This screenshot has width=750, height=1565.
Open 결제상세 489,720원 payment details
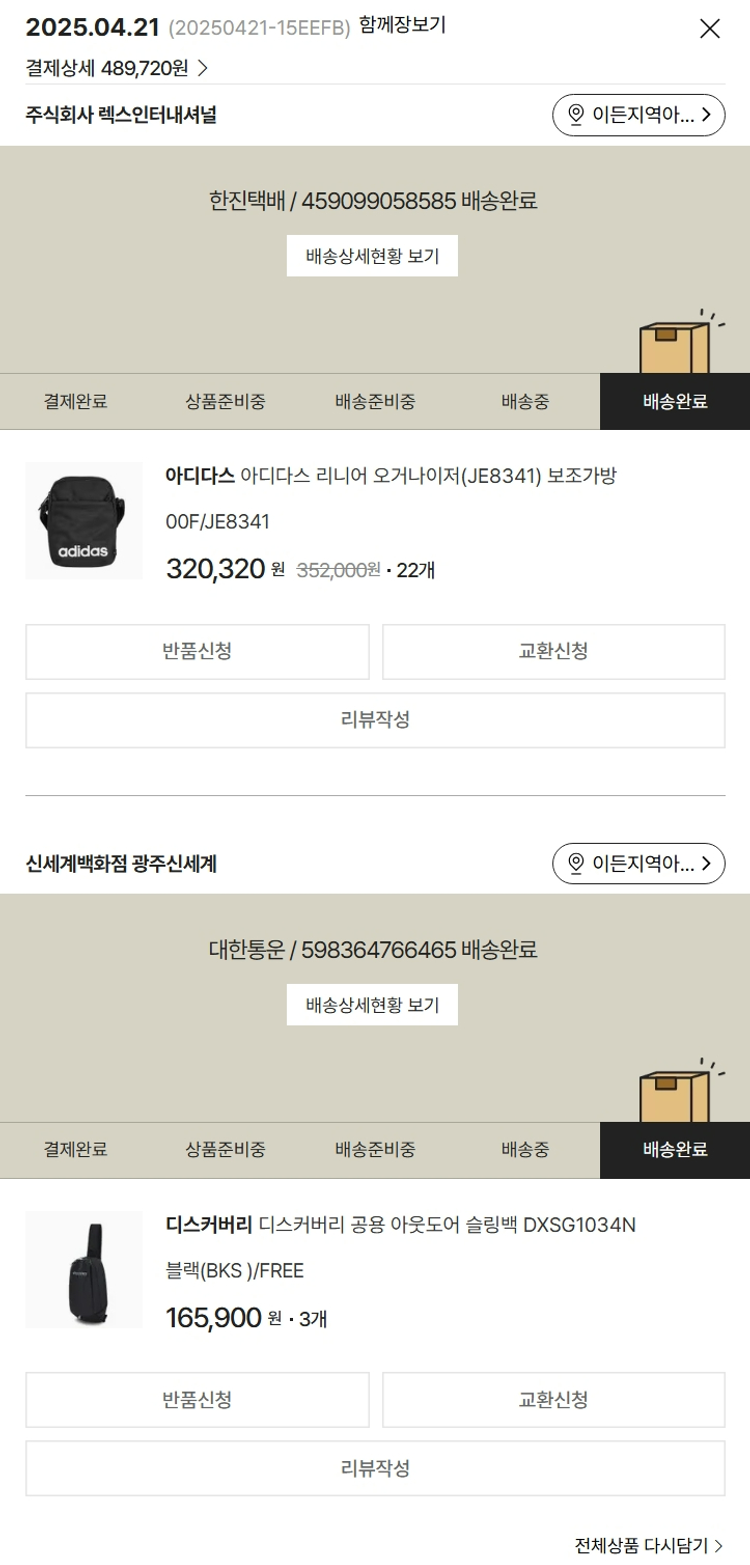click(117, 68)
